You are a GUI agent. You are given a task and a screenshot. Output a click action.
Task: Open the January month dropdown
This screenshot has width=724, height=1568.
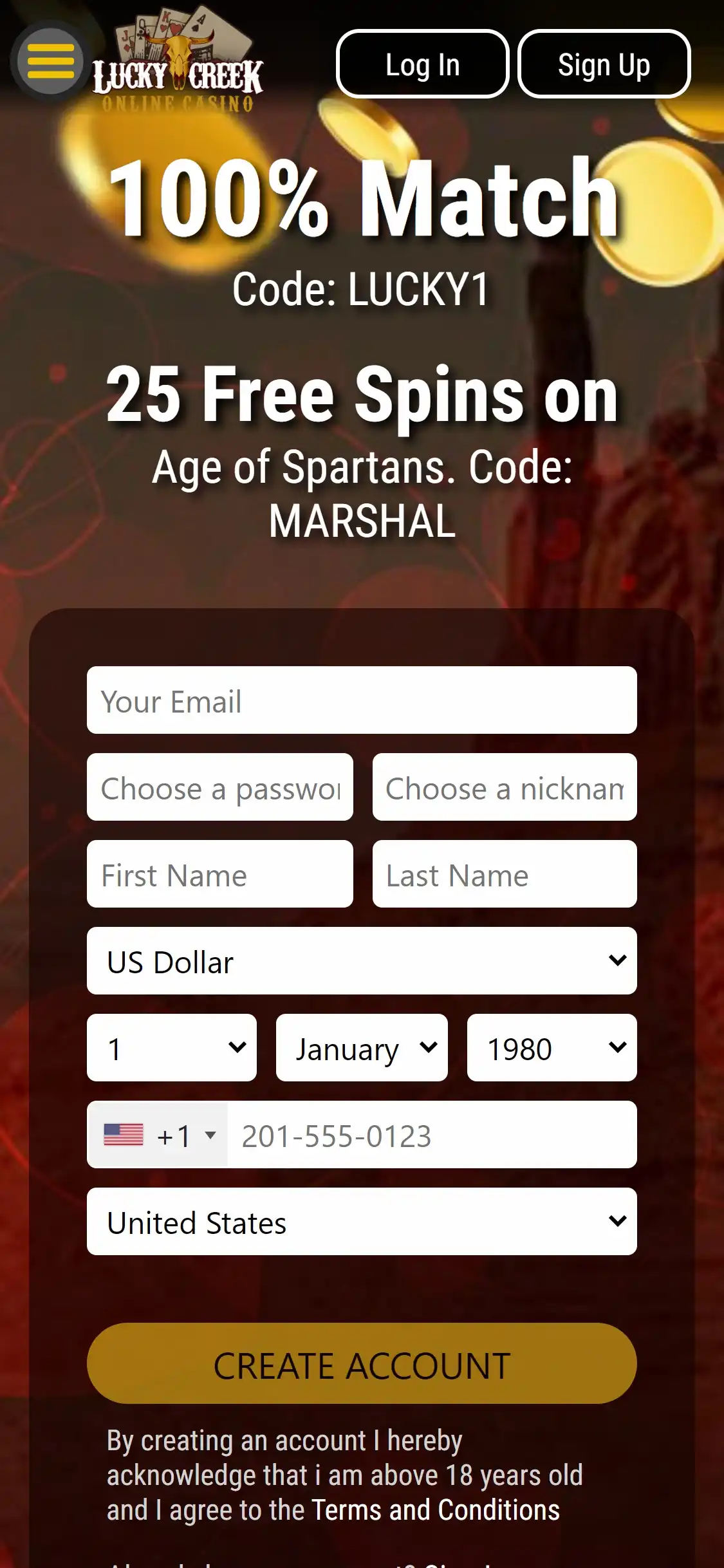(362, 1048)
